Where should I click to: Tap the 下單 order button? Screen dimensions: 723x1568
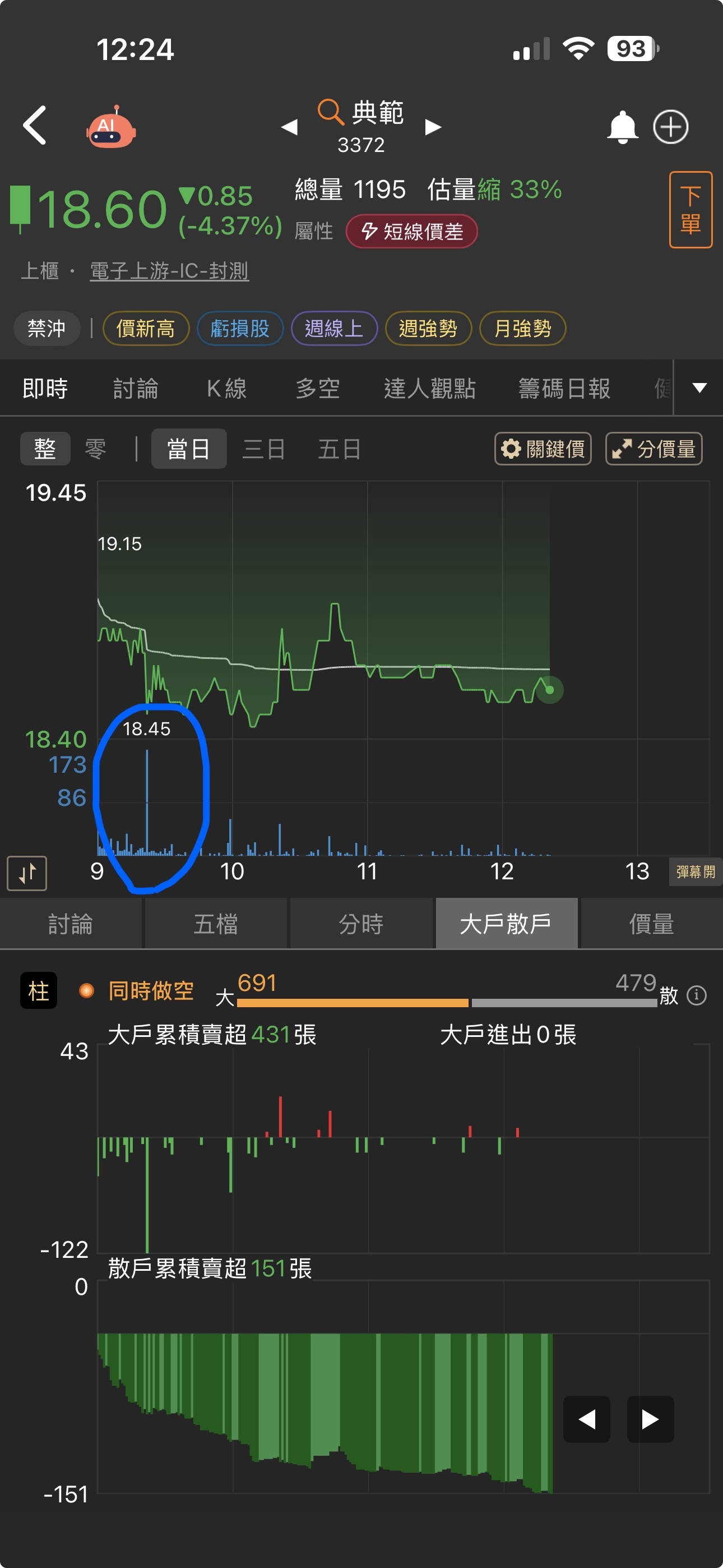(x=690, y=210)
